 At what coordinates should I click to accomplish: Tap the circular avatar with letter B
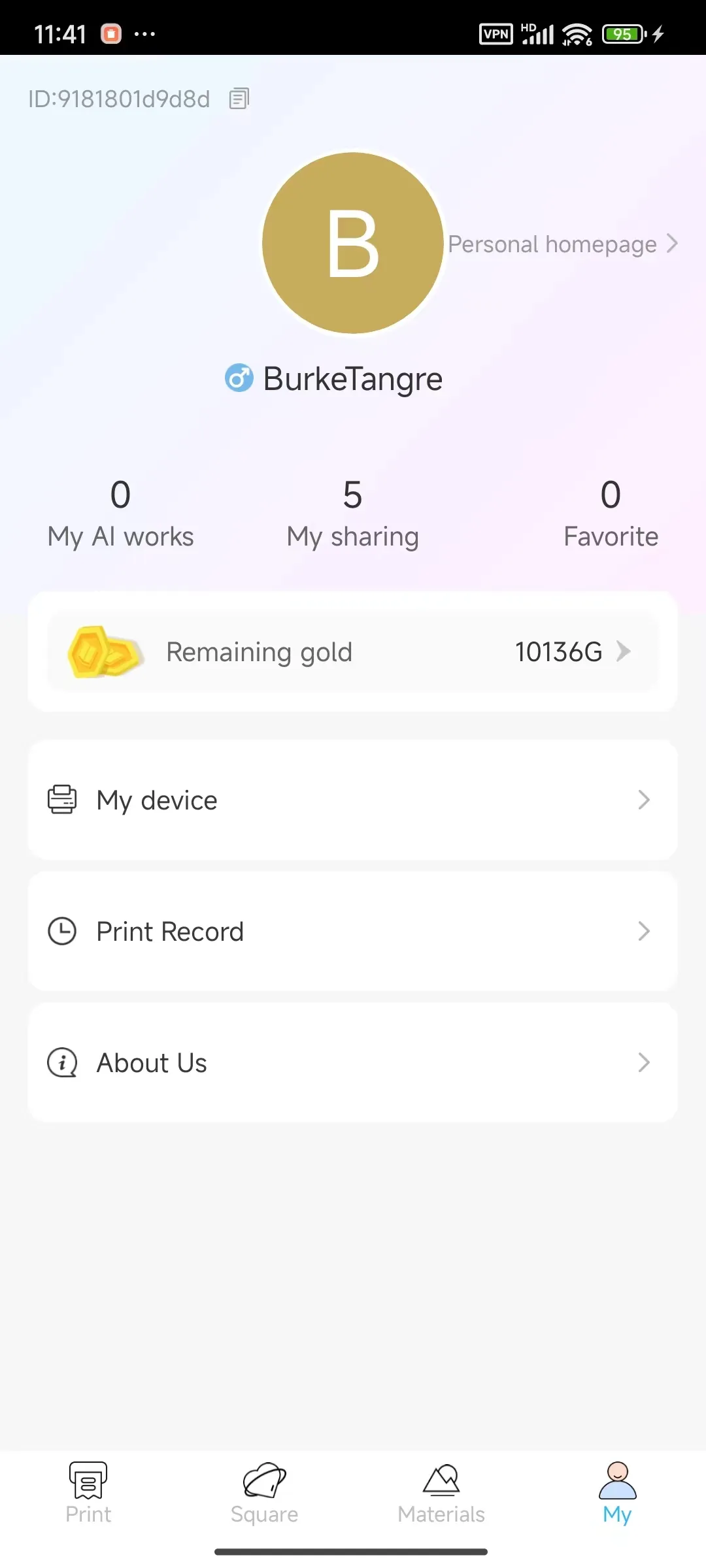[x=352, y=242]
